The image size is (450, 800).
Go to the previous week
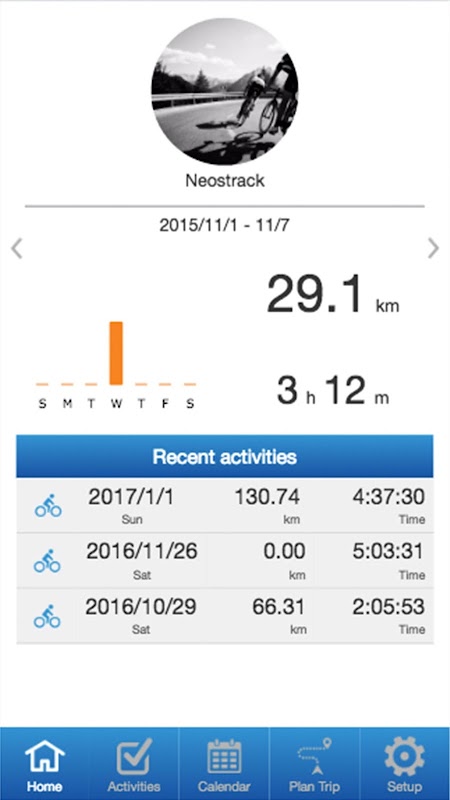point(17,249)
